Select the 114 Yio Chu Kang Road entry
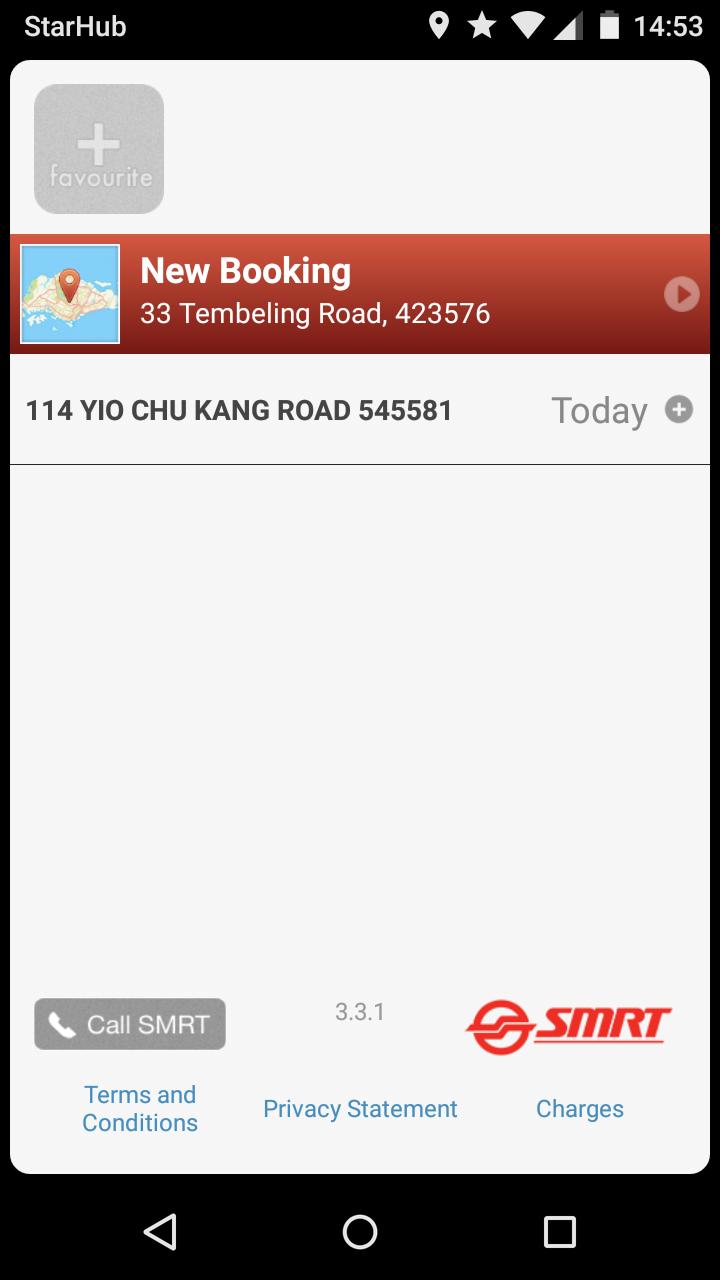This screenshot has width=720, height=1280. pos(238,409)
